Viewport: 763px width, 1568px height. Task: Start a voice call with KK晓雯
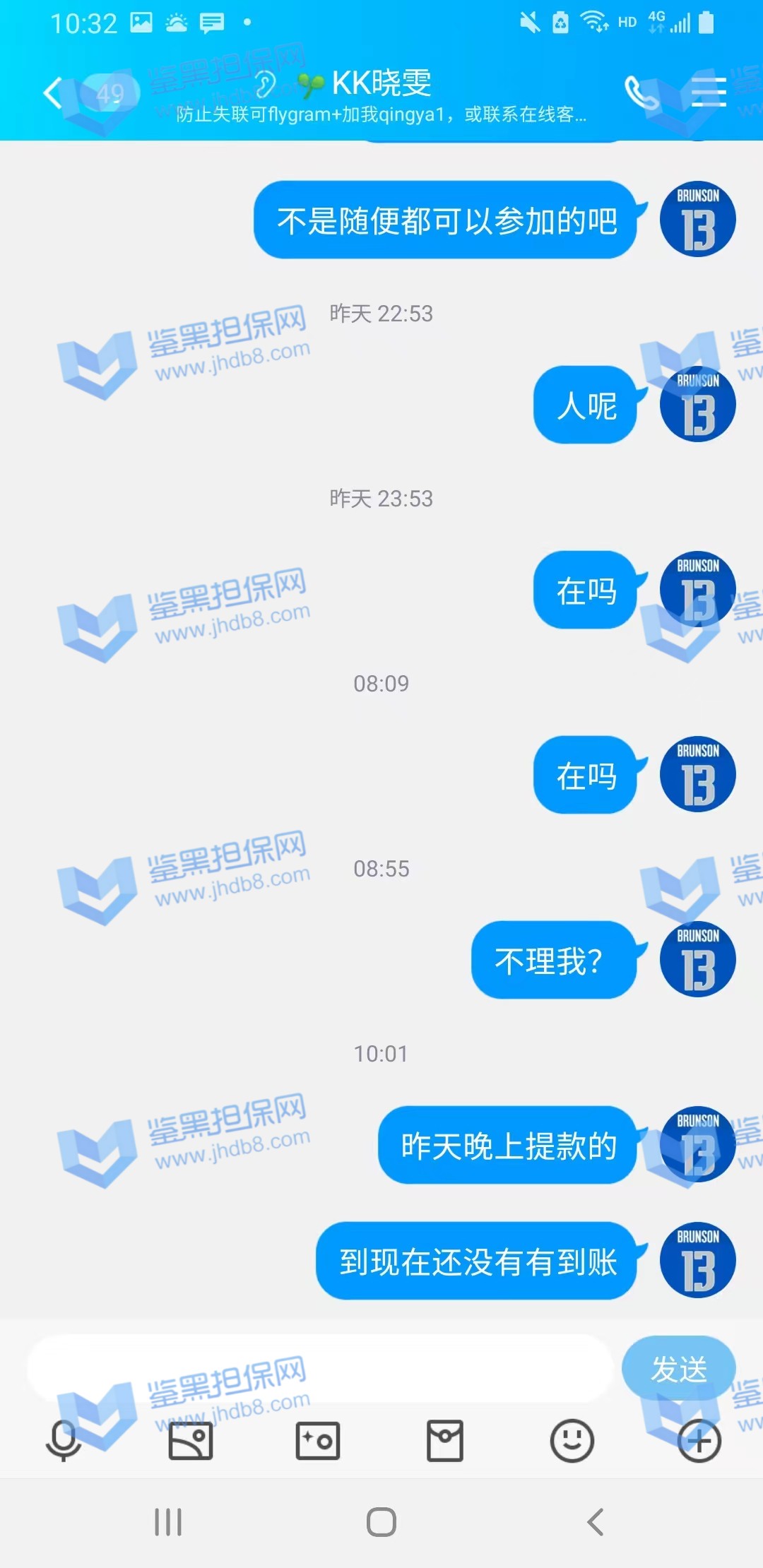click(x=641, y=93)
